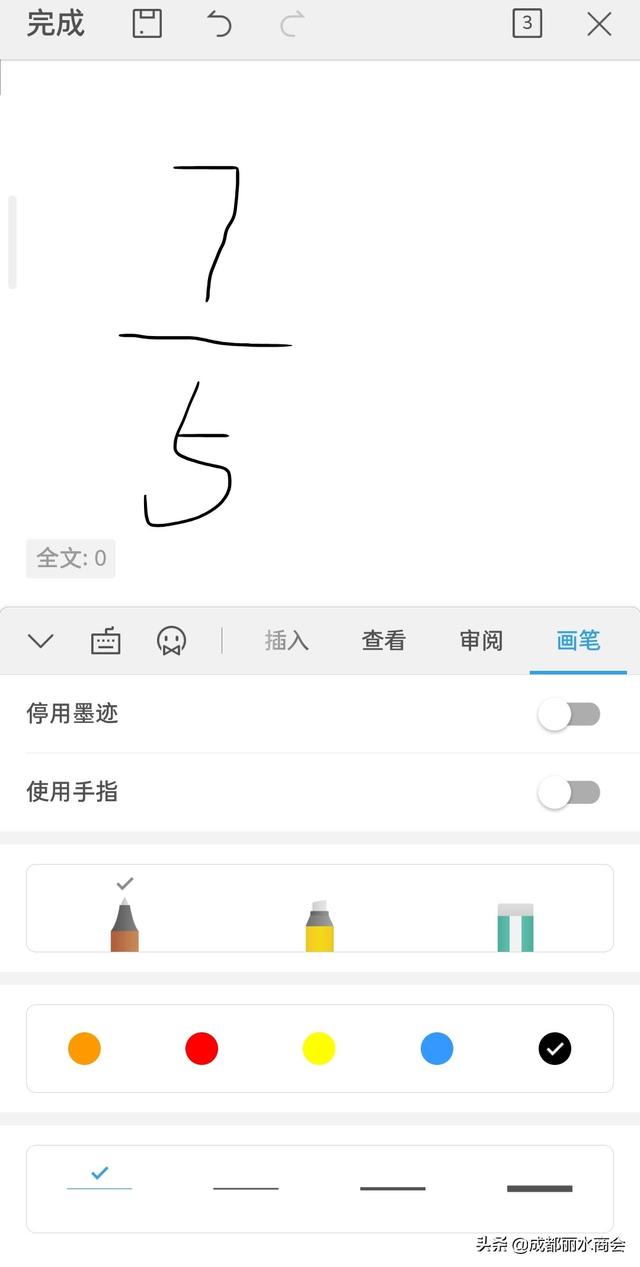Switch to the 查看 tab
Screen dimensions: 640x1267
coord(384,641)
